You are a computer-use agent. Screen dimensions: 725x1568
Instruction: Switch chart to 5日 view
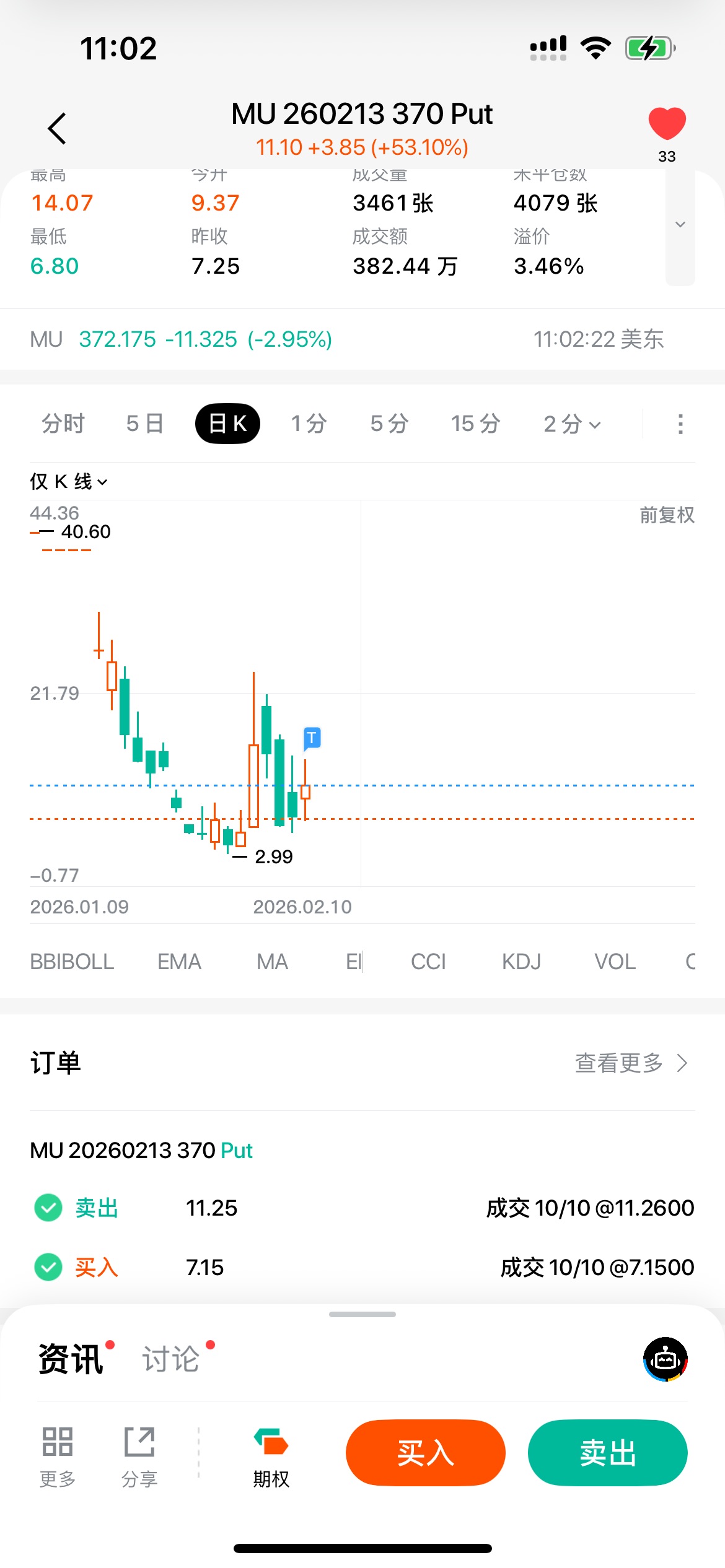(x=145, y=424)
